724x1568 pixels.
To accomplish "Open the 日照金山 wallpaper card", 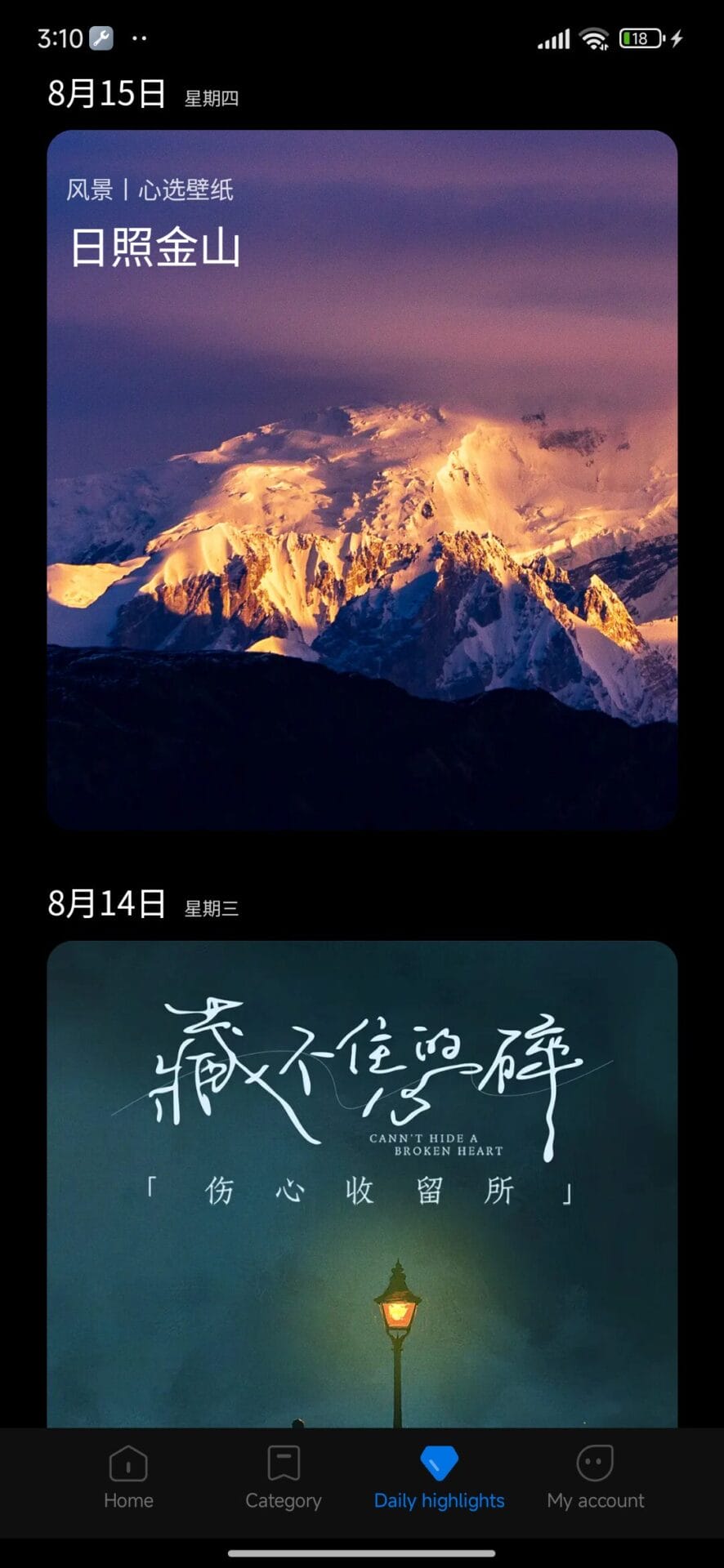I will tap(362, 480).
